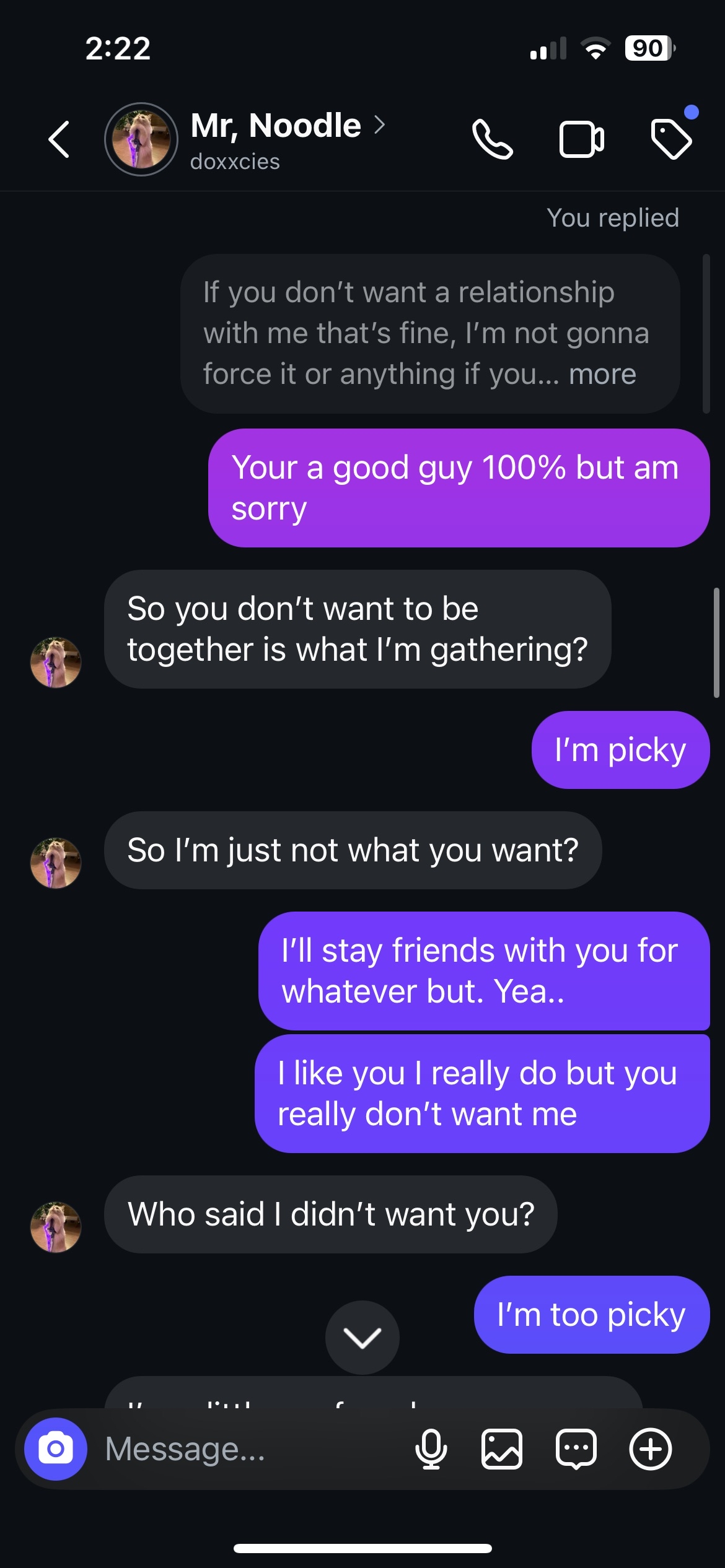The height and width of the screenshot is (1568, 725).
Task: Jump to latest messages with down arrow
Action: click(x=362, y=1338)
